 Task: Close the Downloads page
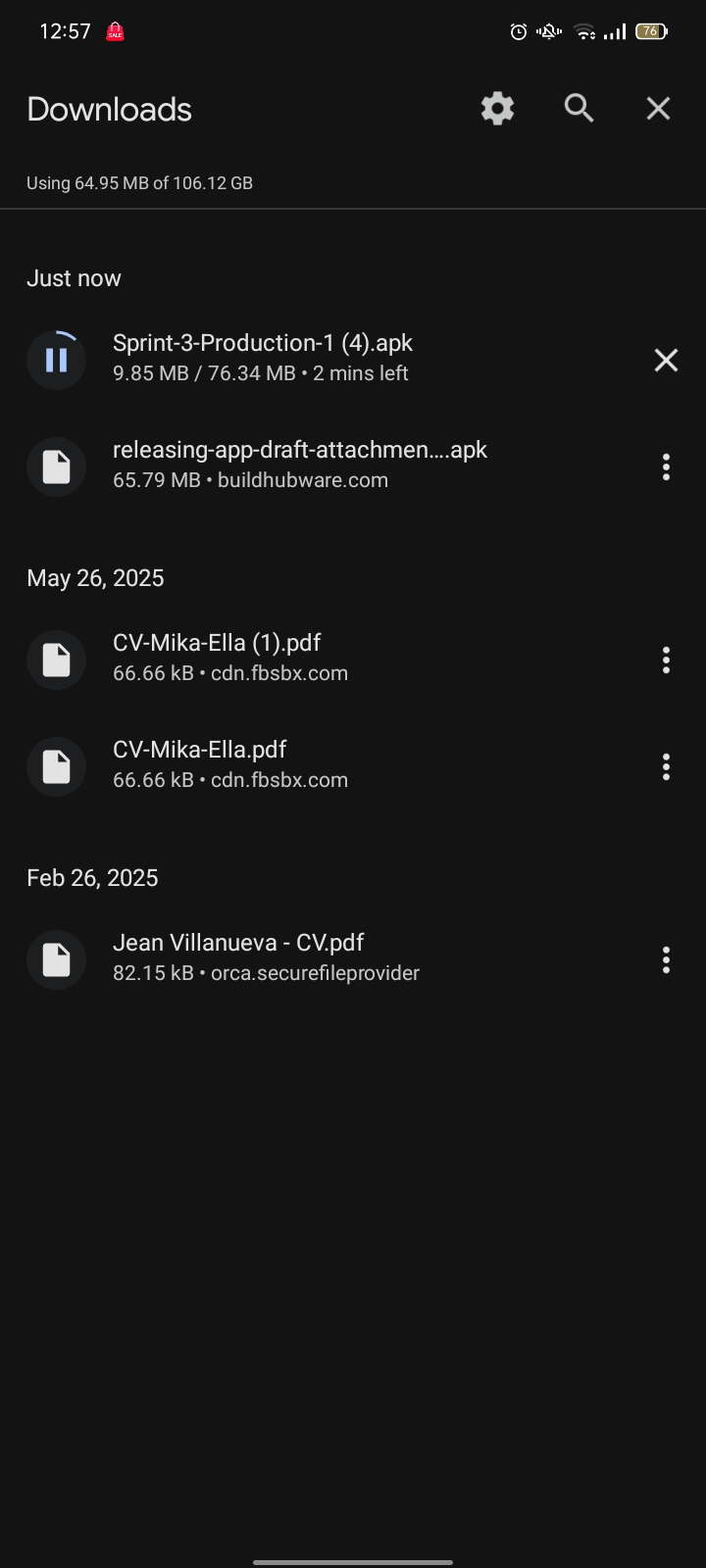(x=658, y=109)
